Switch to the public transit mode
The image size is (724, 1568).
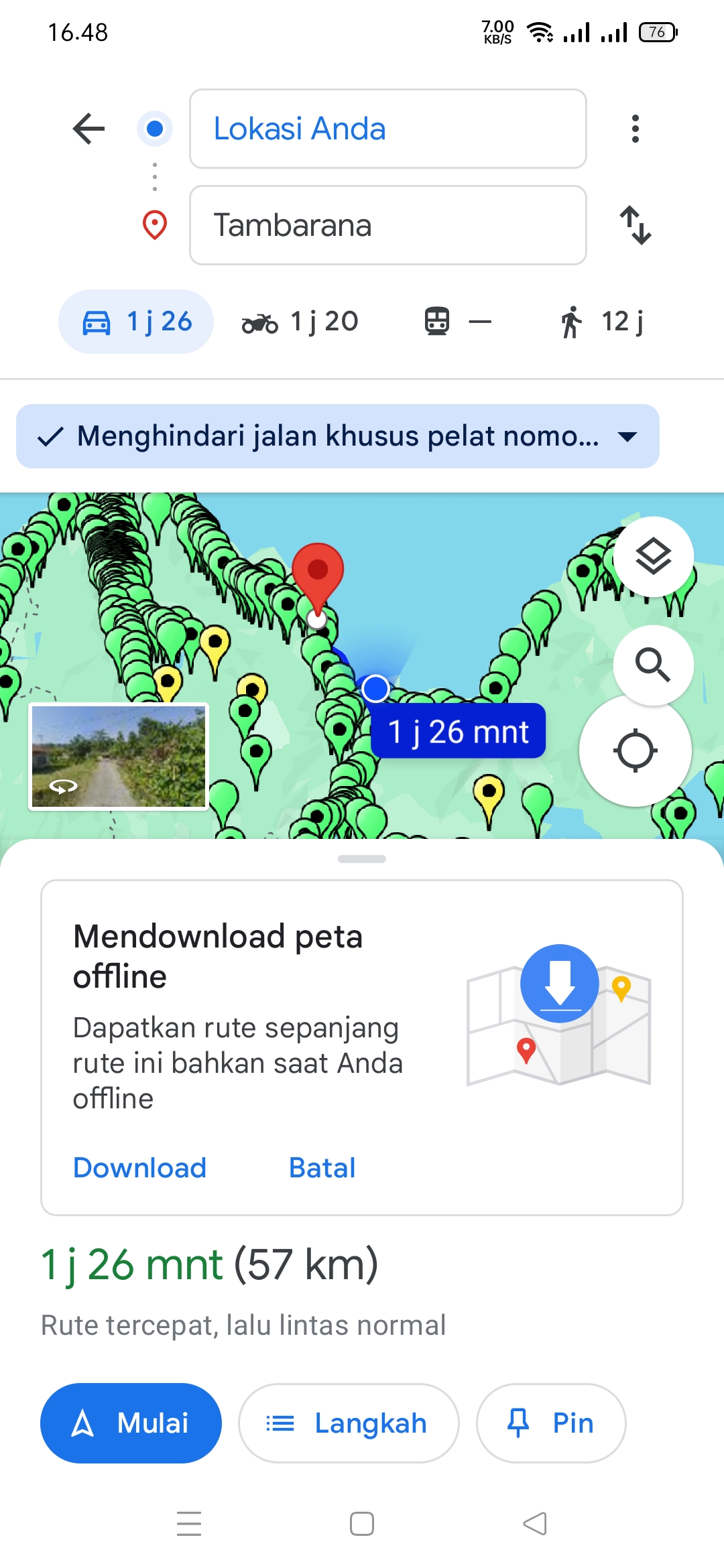coord(457,322)
